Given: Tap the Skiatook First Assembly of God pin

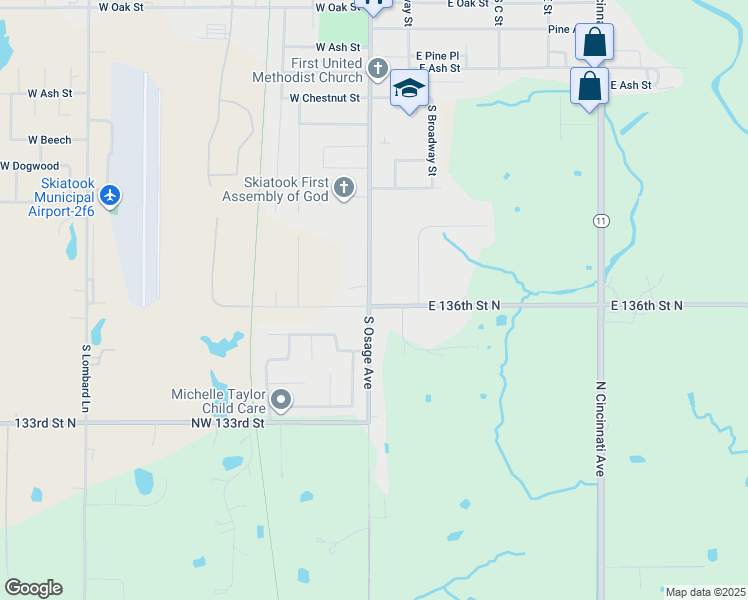Looking at the screenshot, I should click(343, 188).
